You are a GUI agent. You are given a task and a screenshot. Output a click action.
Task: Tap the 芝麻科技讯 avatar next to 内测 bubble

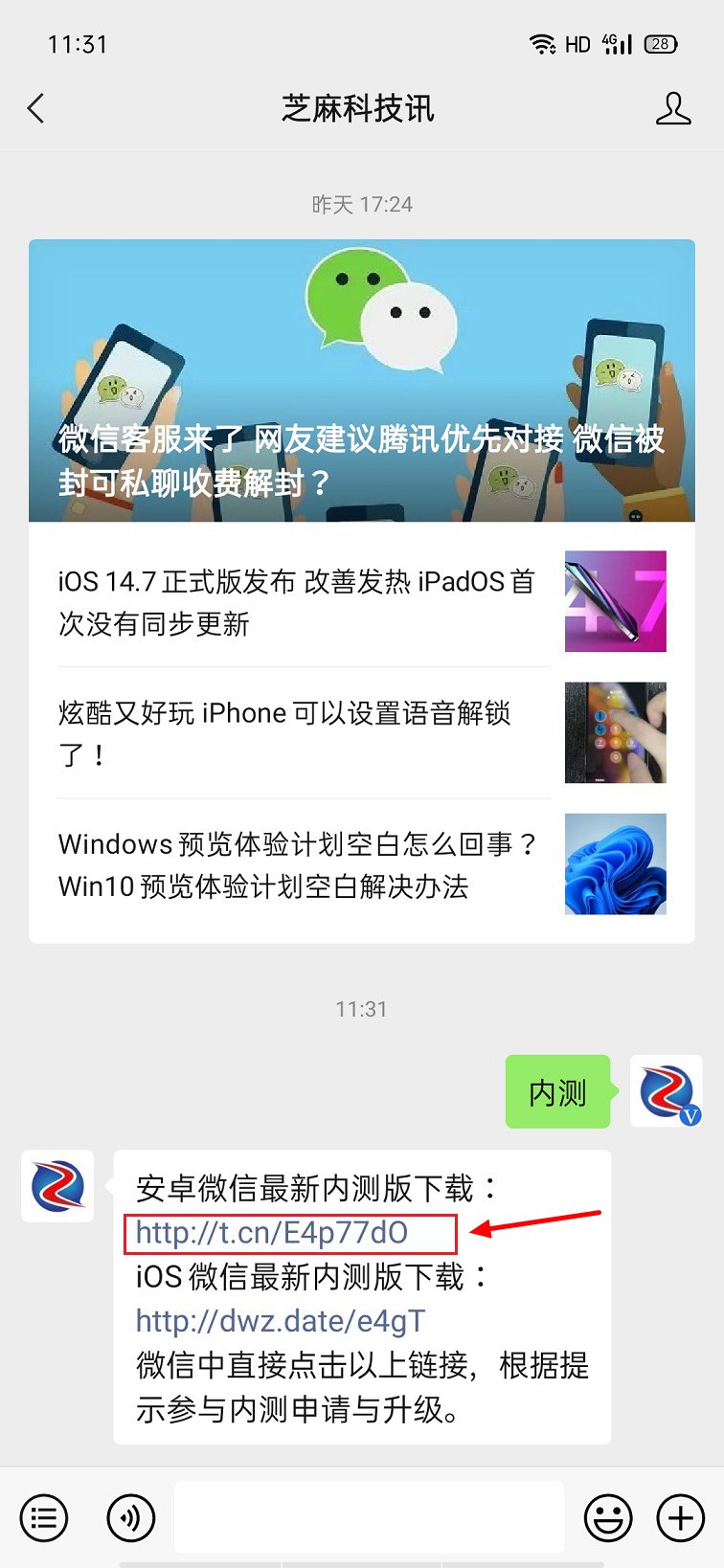point(666,1091)
